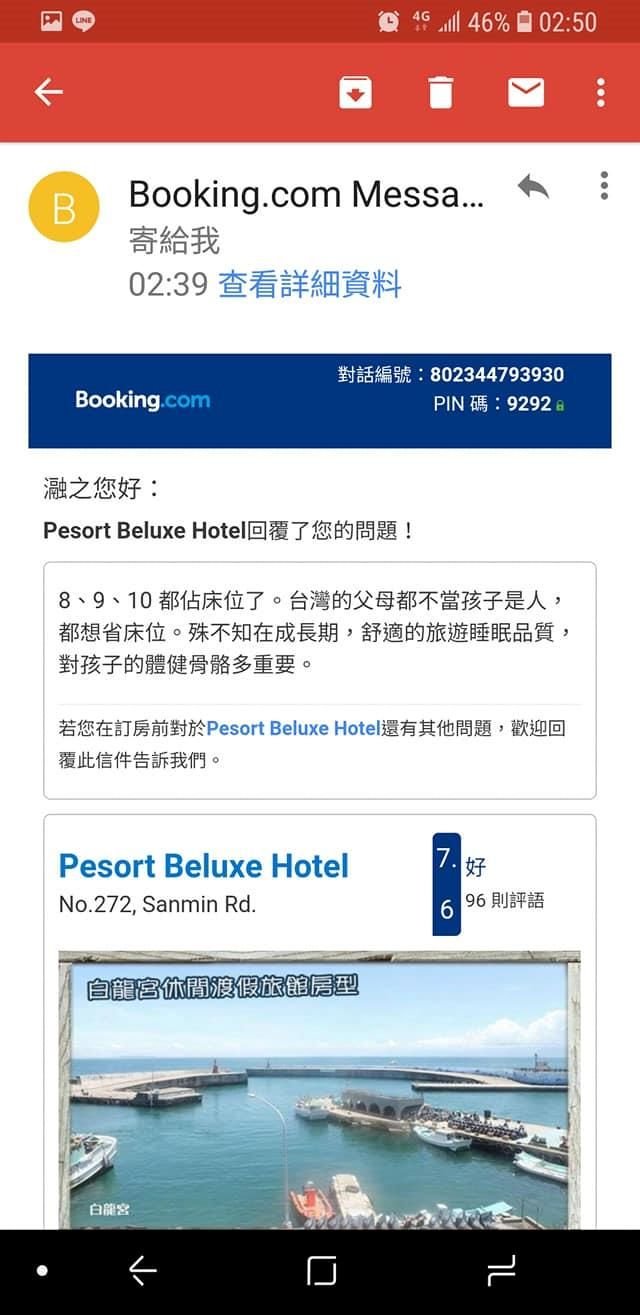Open the top app bar overflow menu

pyautogui.click(x=600, y=93)
